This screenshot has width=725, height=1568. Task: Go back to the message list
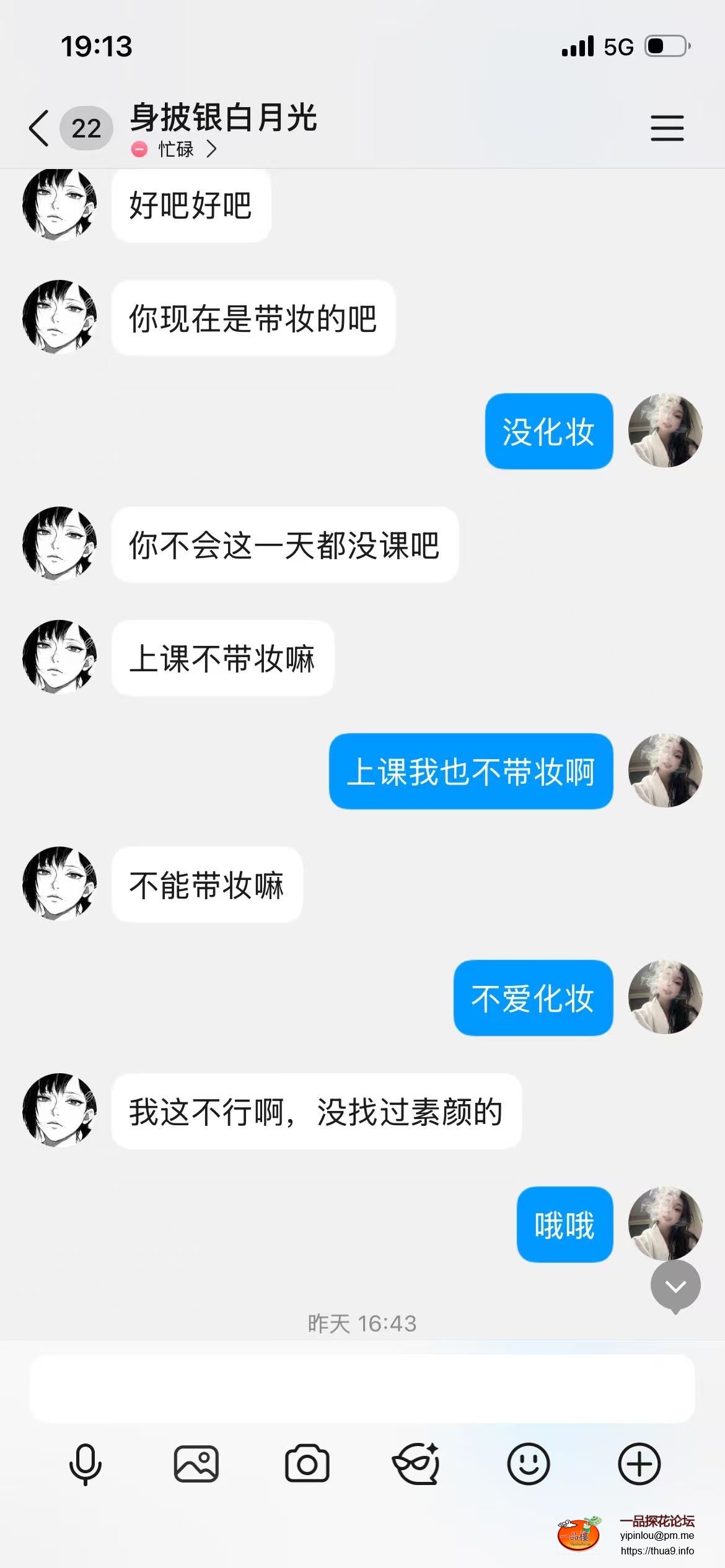point(38,128)
